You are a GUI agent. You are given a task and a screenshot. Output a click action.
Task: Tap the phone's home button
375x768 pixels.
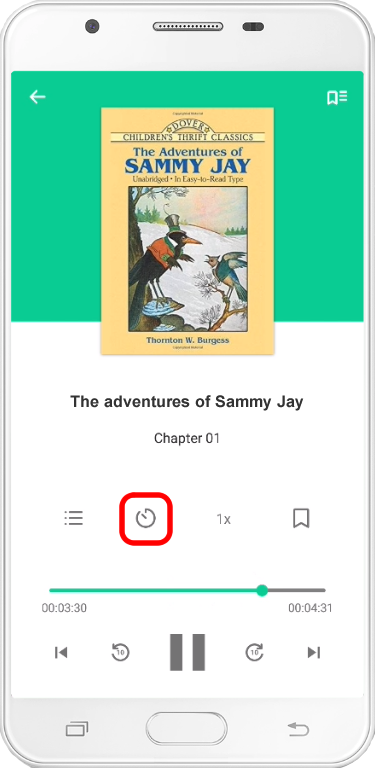coord(187,729)
